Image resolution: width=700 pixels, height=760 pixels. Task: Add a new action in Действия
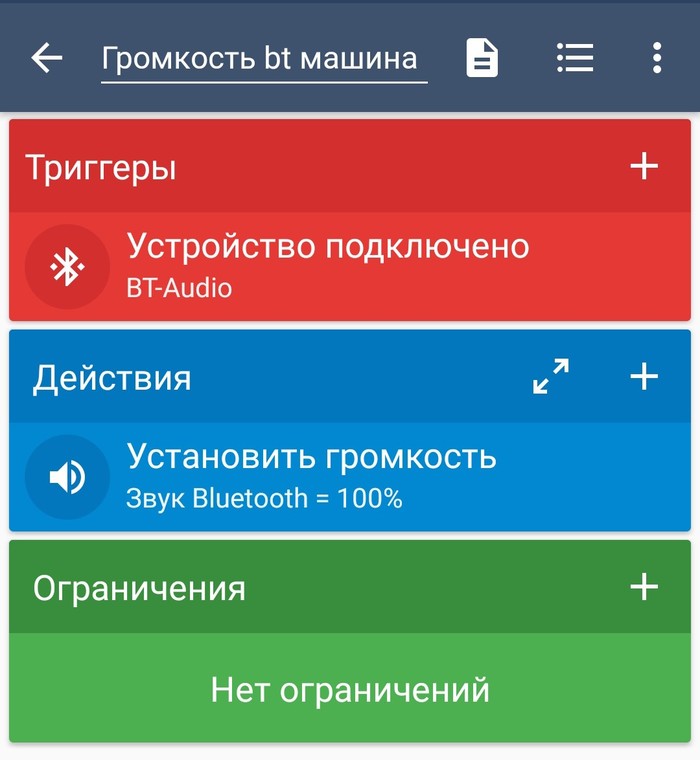click(644, 377)
